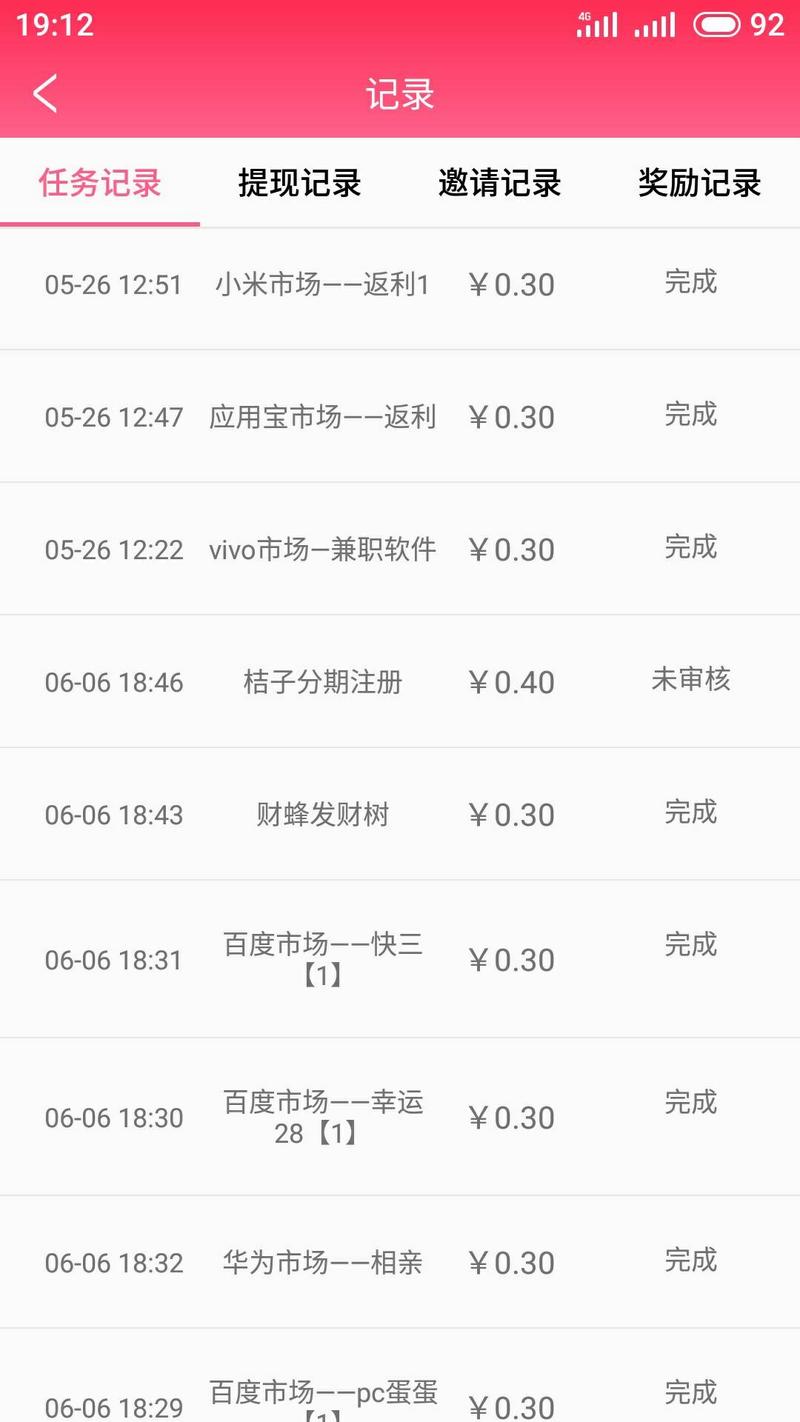Image resolution: width=800 pixels, height=1422 pixels.
Task: Select the 任务记录 tab
Action: click(x=97, y=184)
